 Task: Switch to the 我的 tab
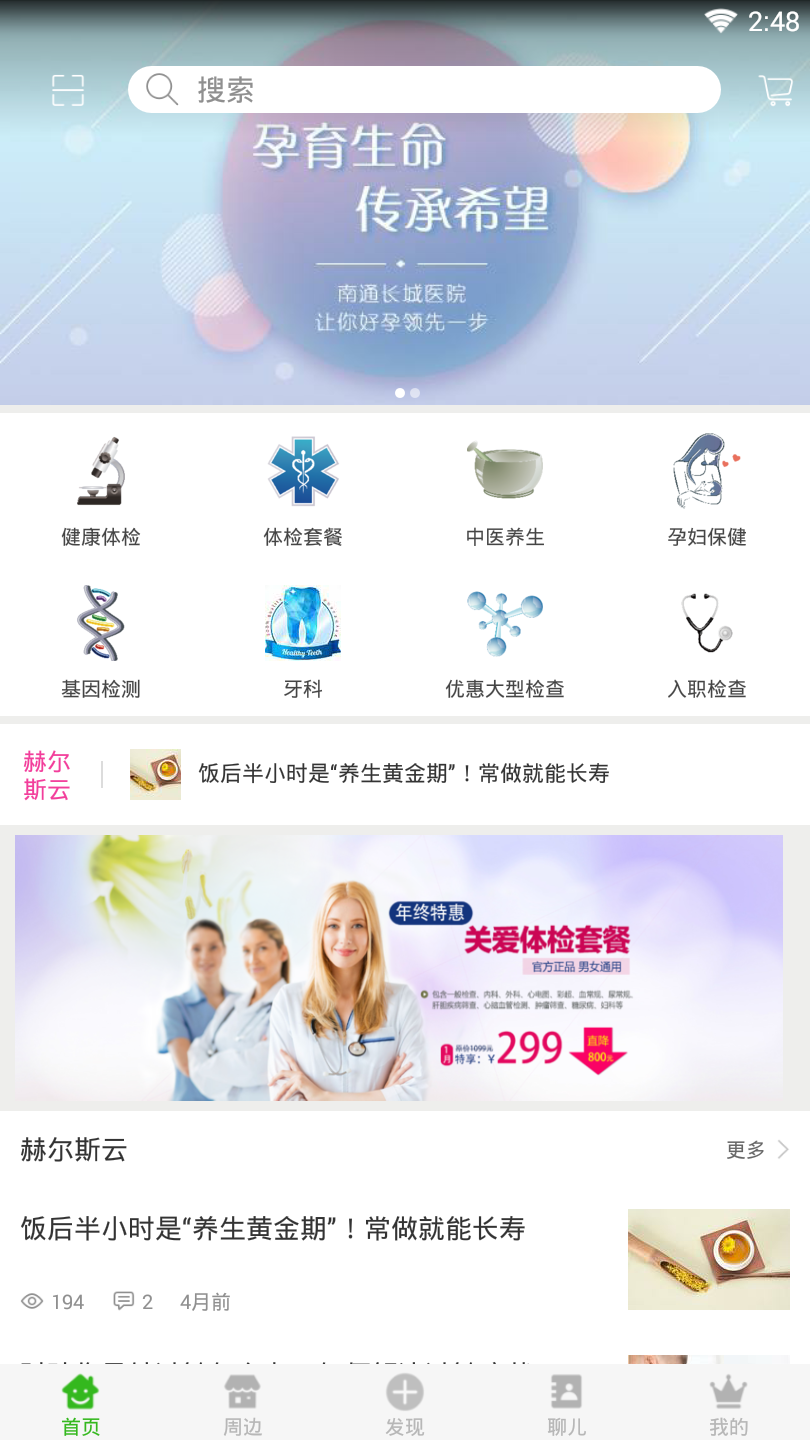click(x=728, y=1404)
